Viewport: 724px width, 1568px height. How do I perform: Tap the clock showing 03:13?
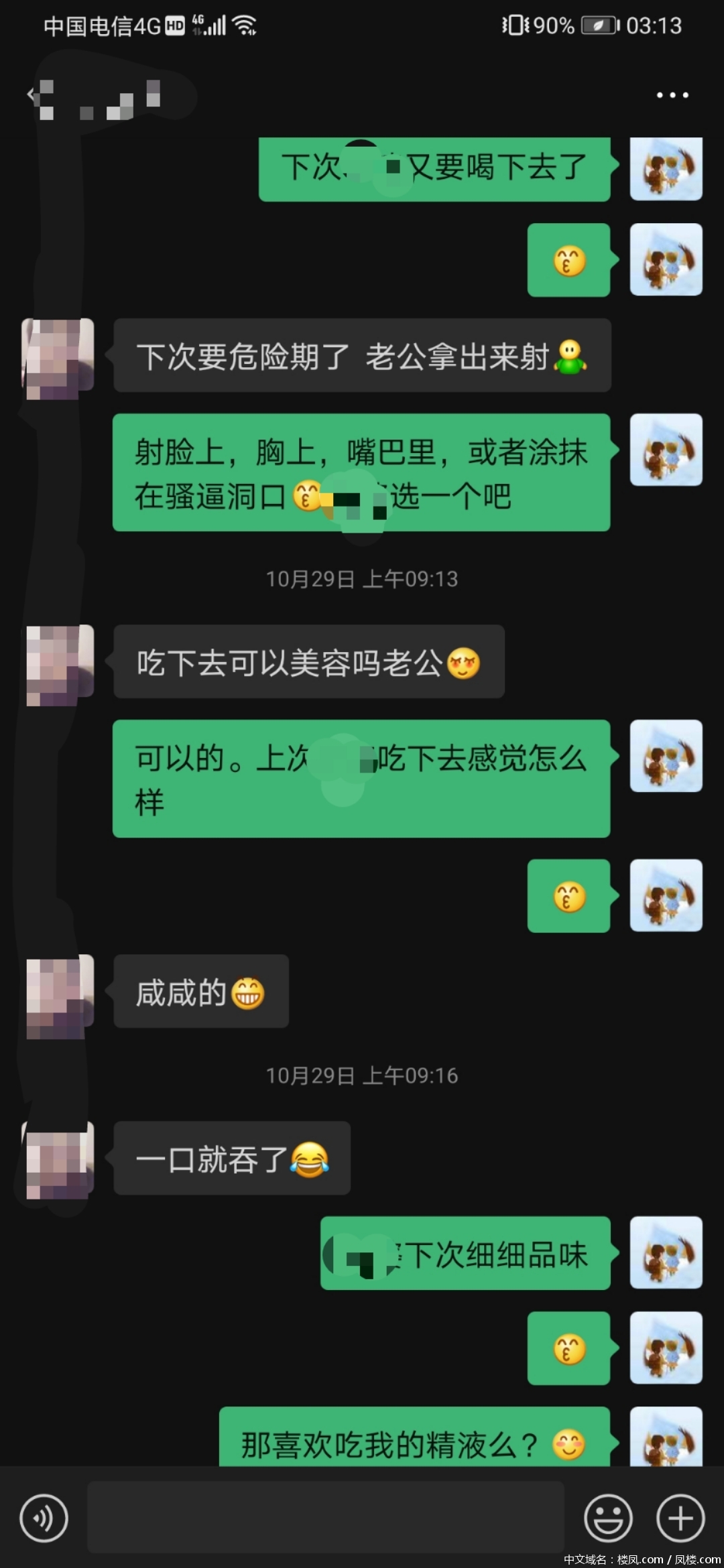pyautogui.click(x=654, y=25)
